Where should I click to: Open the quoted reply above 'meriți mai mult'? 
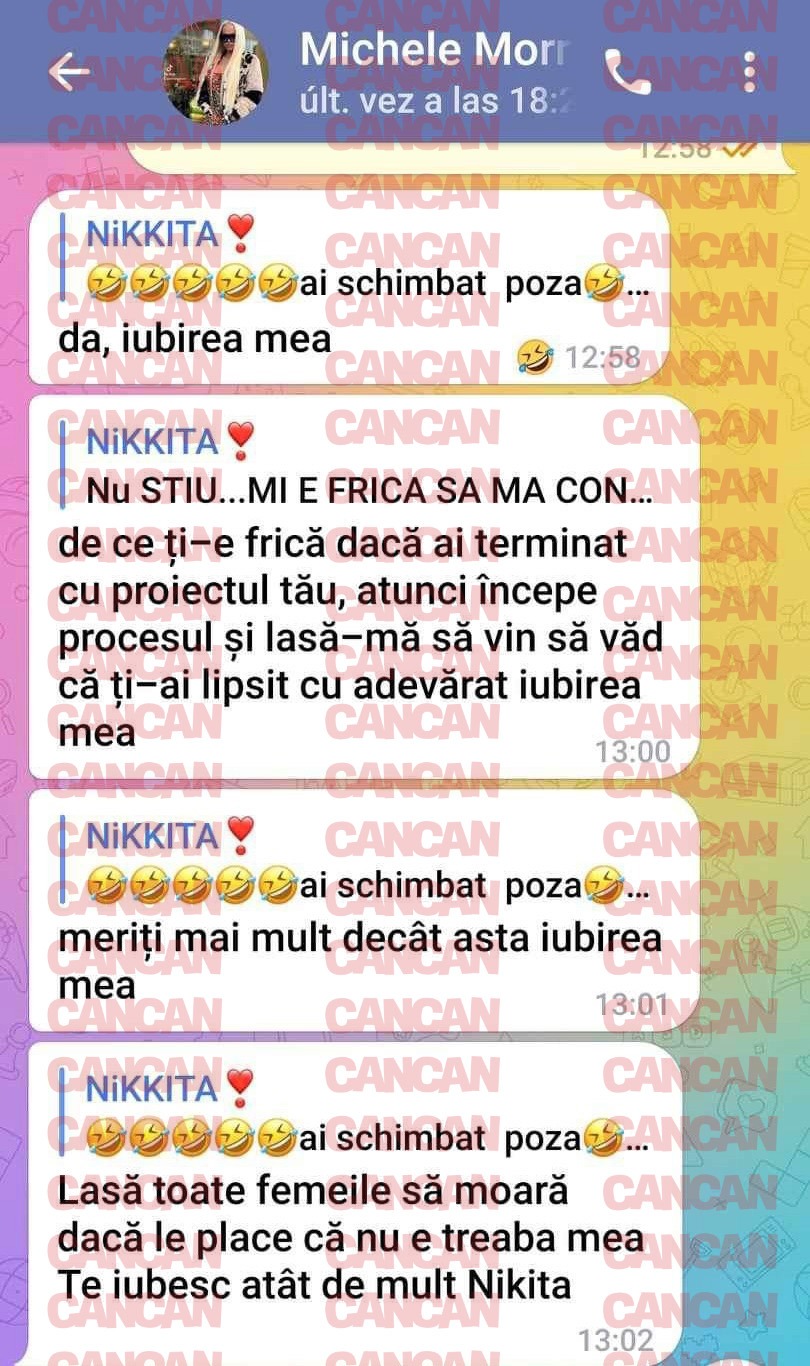coord(360,861)
